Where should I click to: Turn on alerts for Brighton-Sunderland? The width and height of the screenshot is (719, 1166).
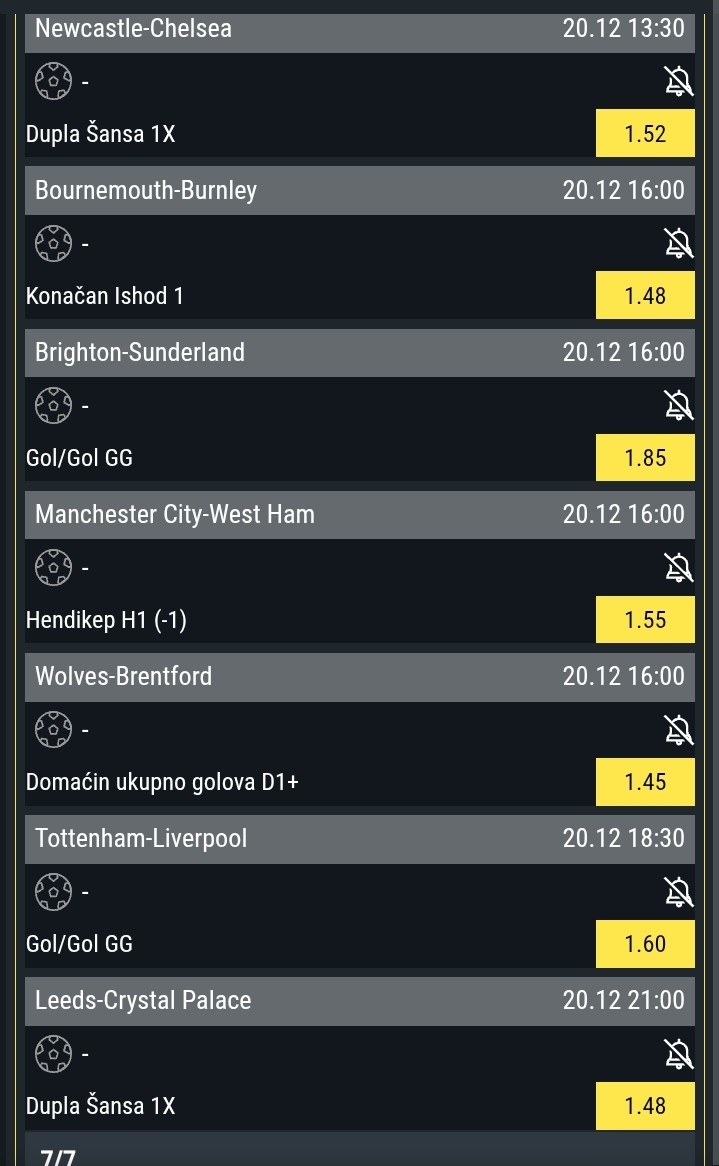(679, 405)
